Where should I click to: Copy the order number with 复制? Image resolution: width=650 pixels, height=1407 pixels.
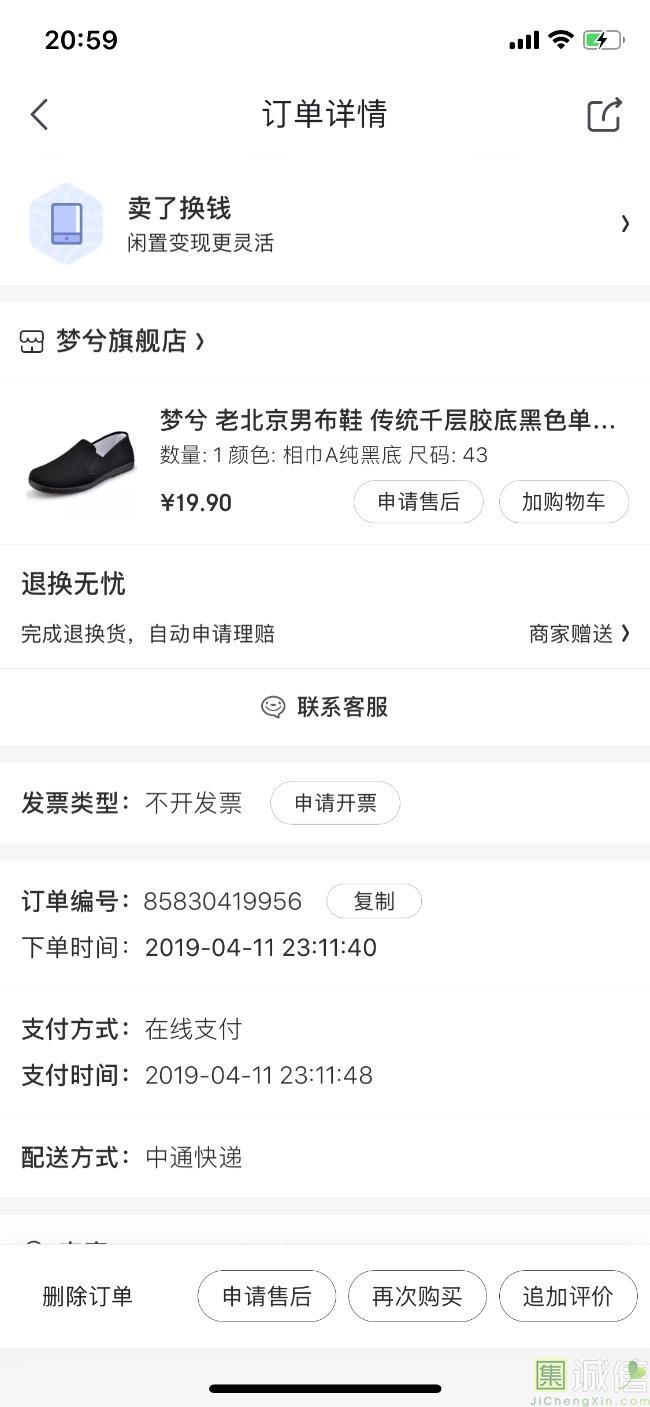(374, 901)
